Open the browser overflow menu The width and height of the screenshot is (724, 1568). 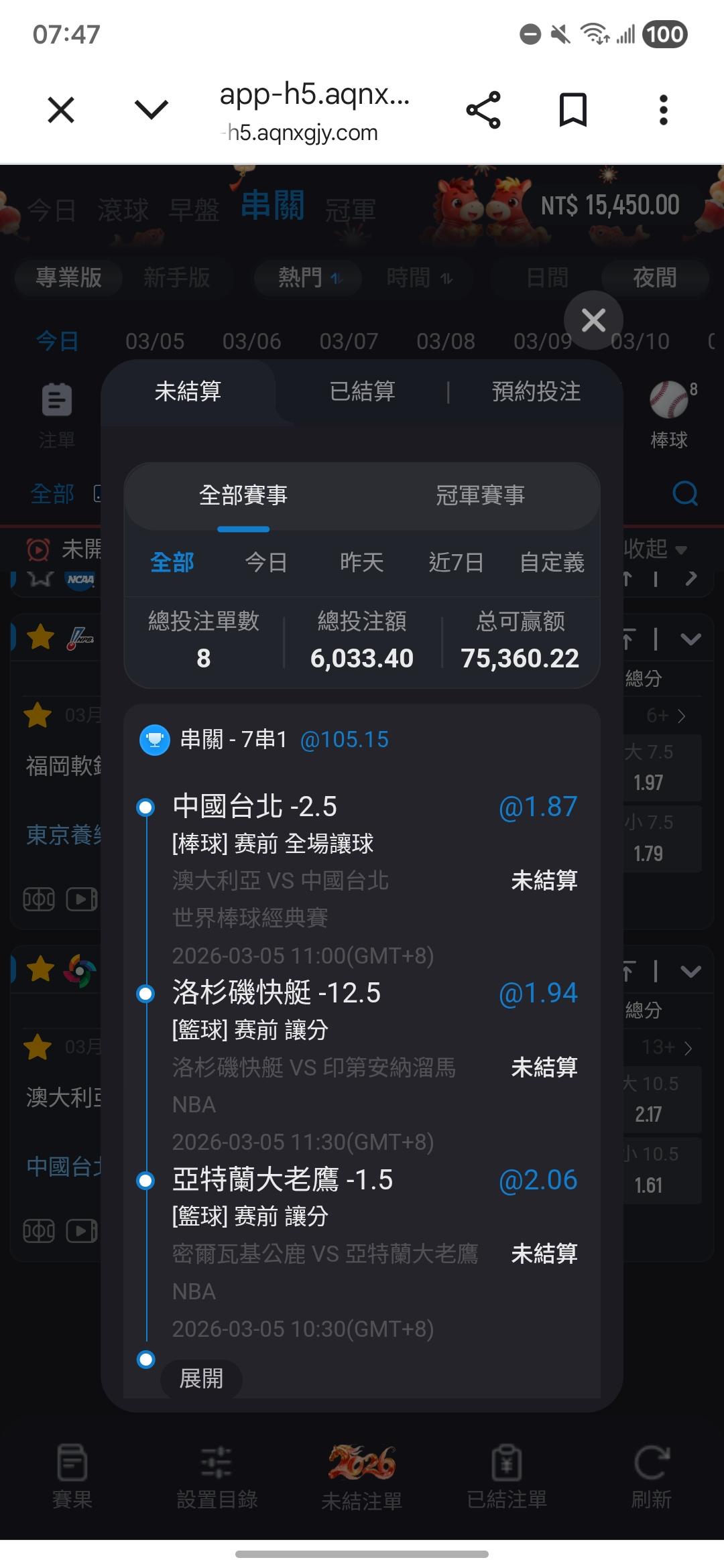tap(663, 110)
